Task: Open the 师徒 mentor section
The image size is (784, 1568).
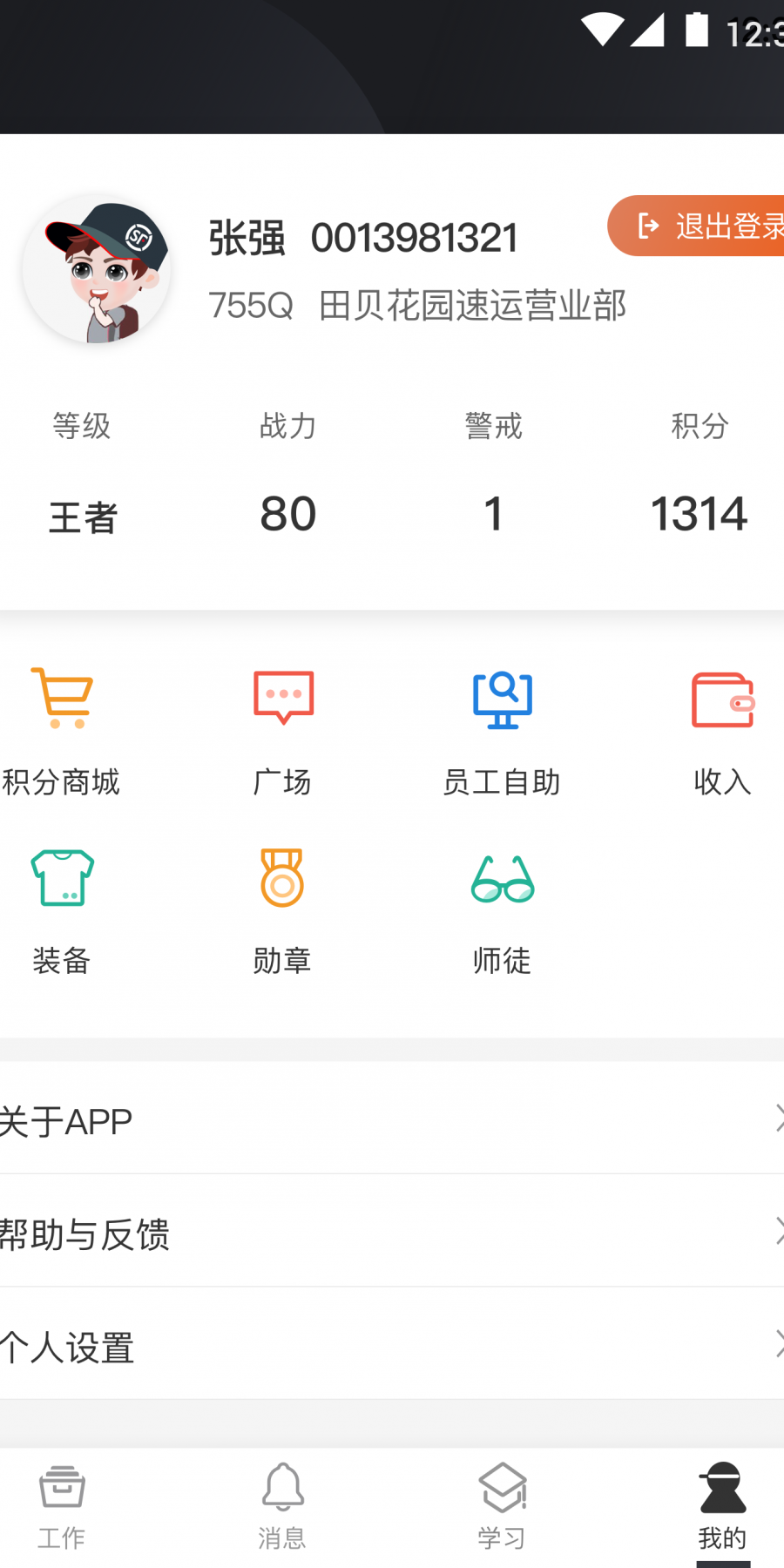Action: coord(502,908)
